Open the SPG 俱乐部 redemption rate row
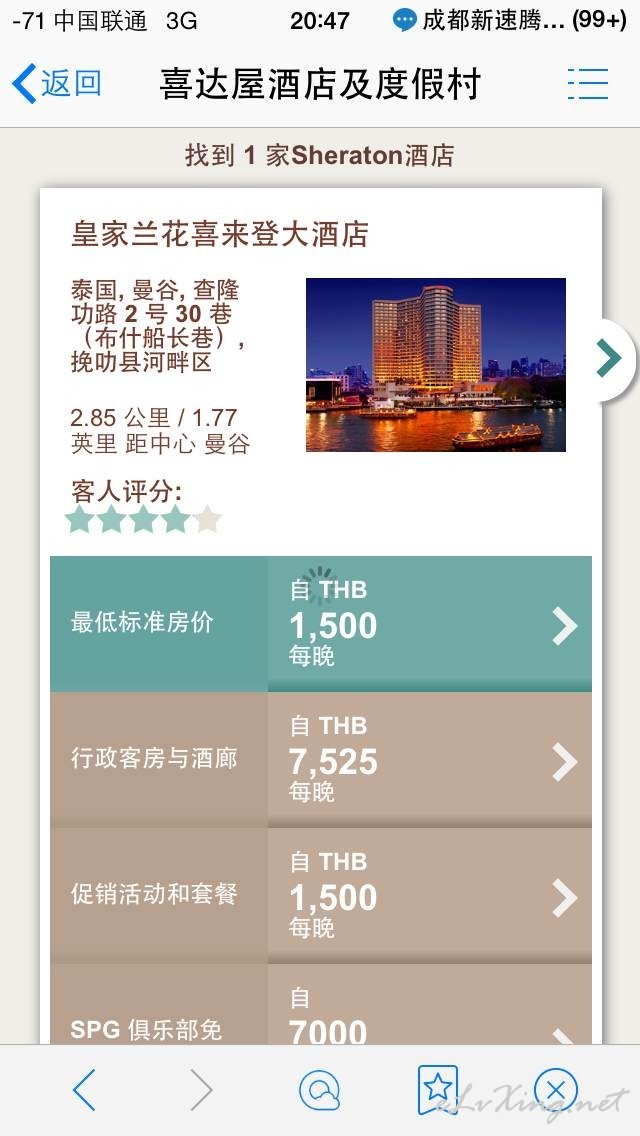Viewport: 640px width, 1136px height. tap(321, 1004)
